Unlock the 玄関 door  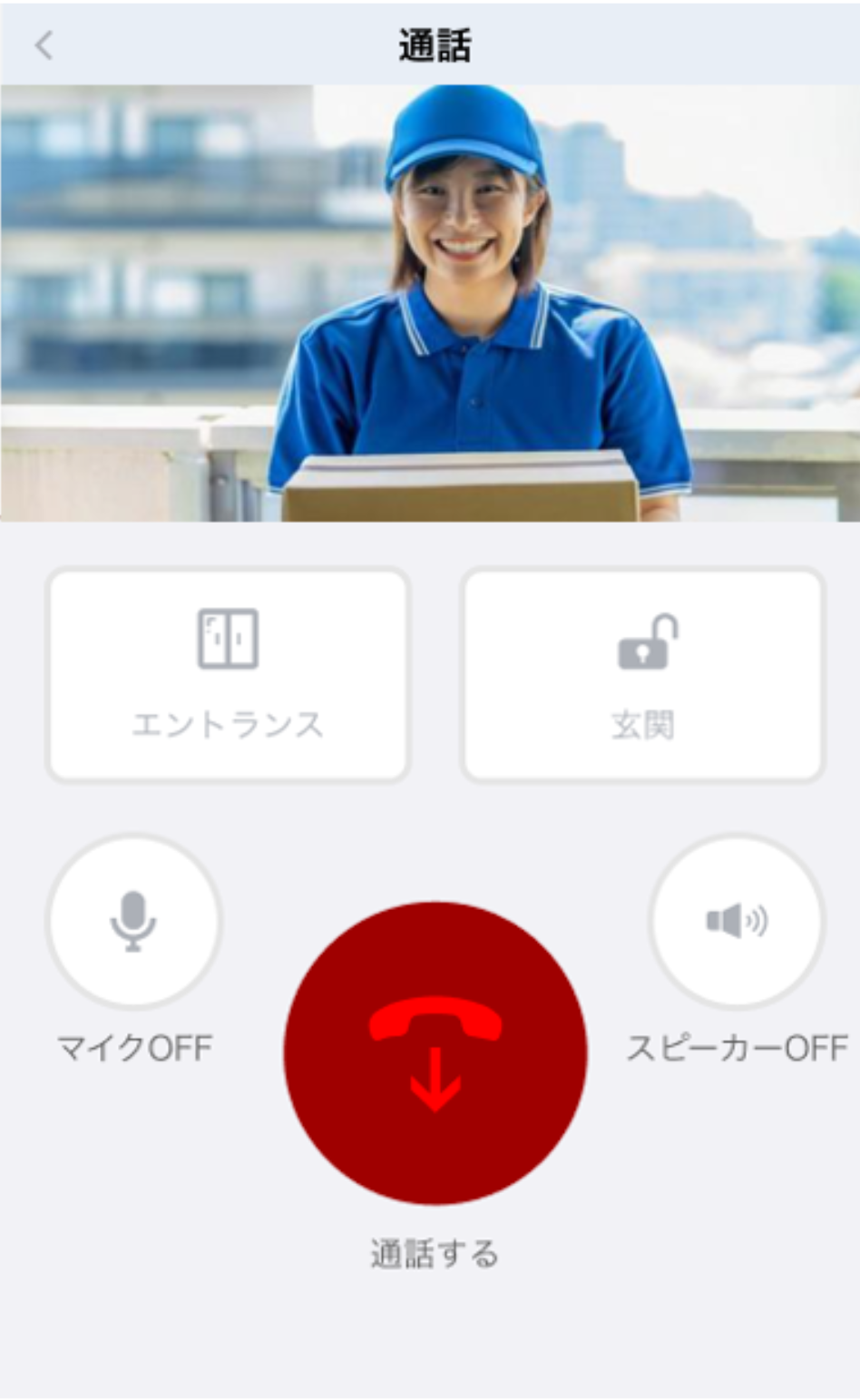click(643, 674)
